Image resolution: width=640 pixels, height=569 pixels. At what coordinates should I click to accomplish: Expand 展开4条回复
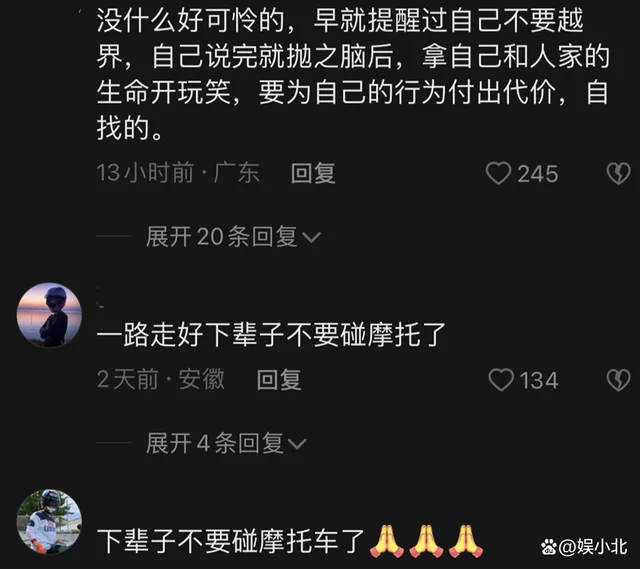(x=226, y=443)
